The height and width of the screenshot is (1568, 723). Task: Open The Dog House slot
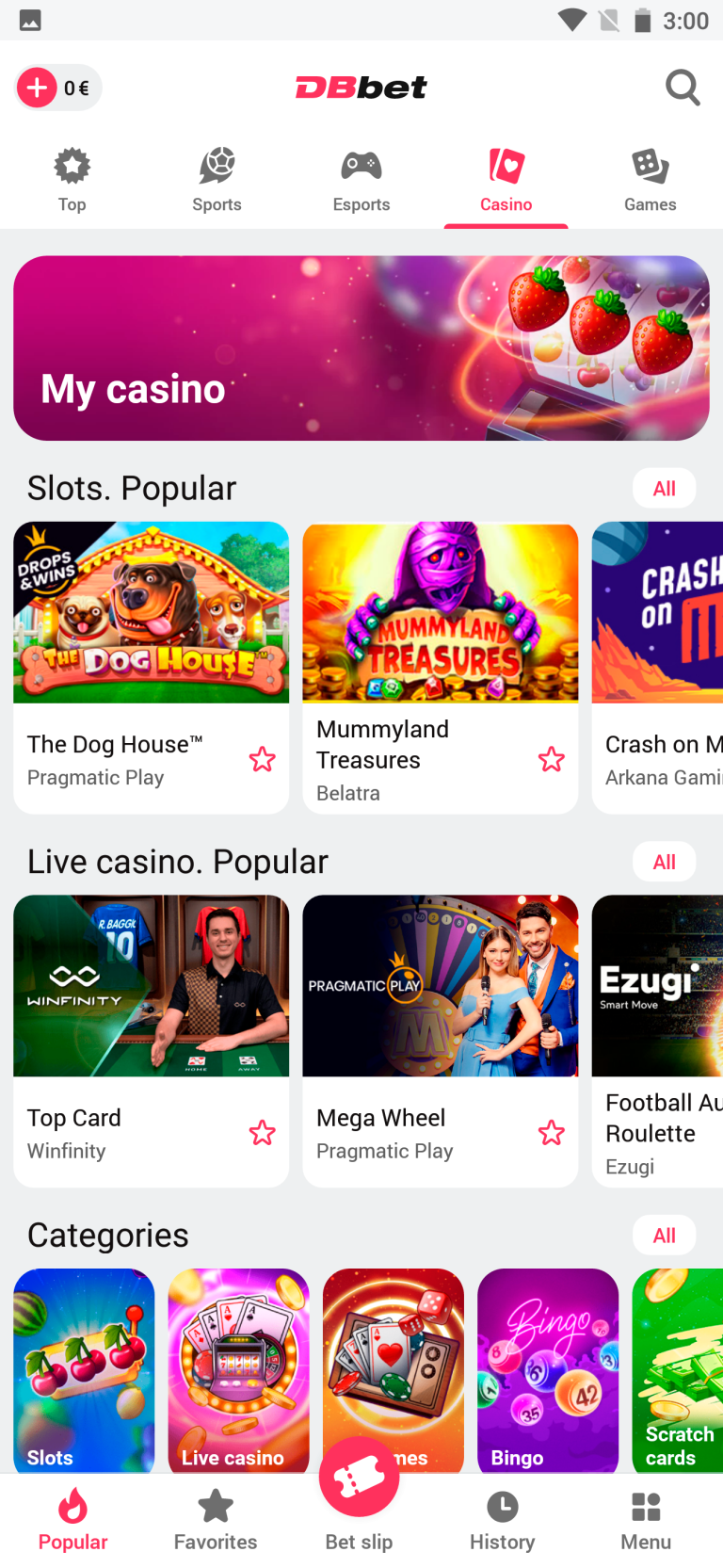(x=151, y=613)
